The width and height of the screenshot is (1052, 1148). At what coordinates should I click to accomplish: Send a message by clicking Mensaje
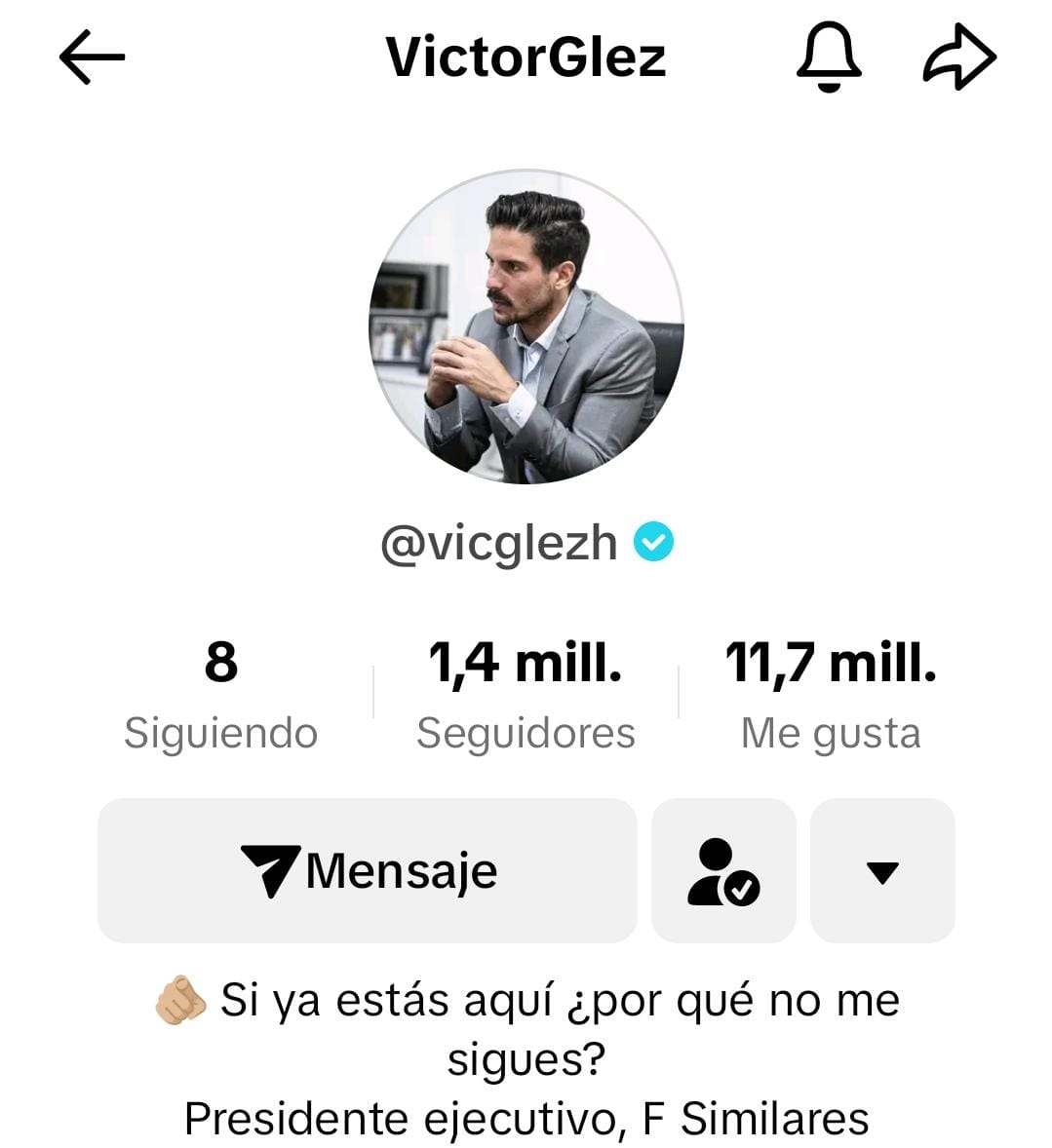coord(368,870)
